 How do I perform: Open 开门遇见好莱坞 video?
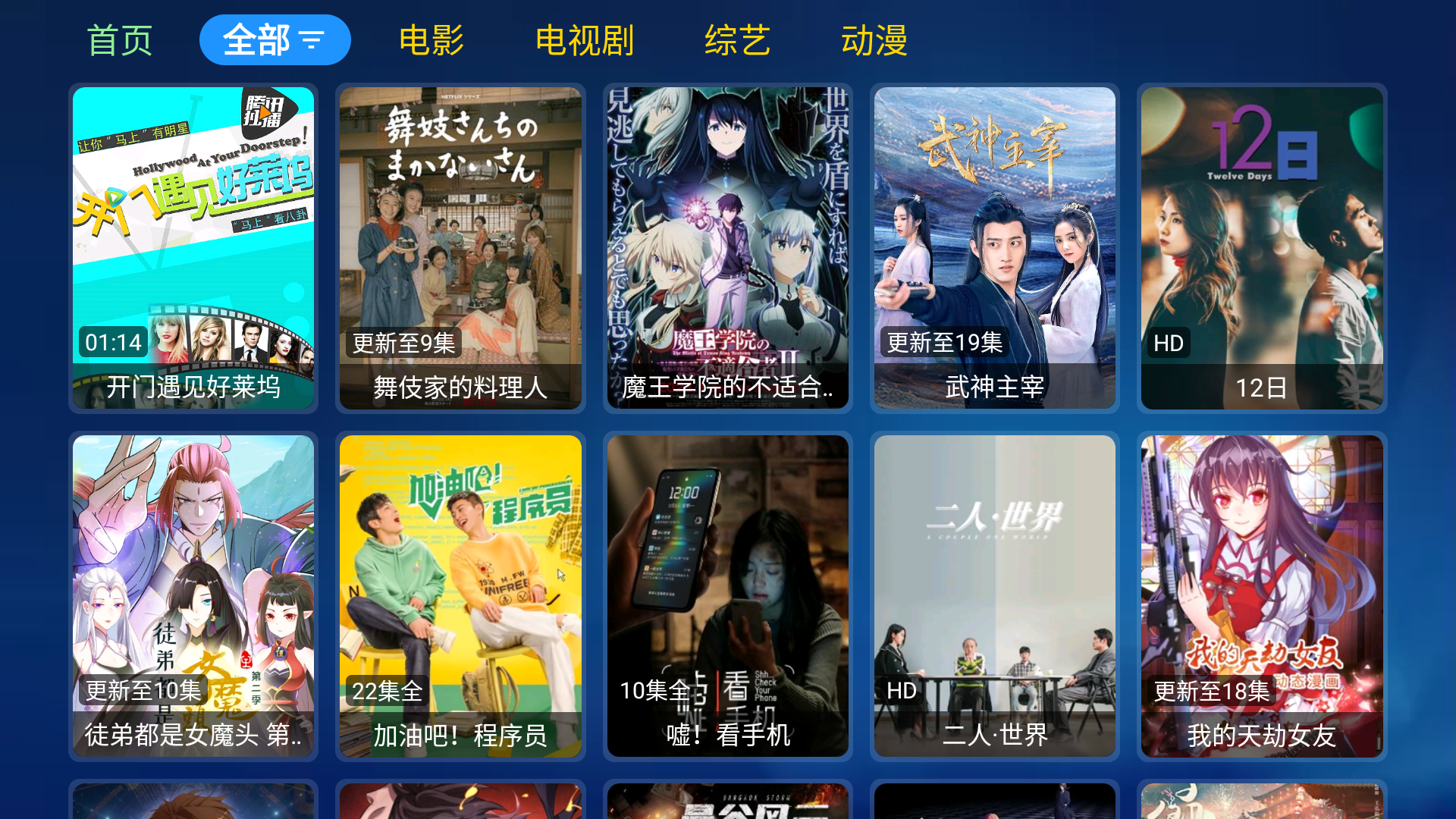coord(193,248)
